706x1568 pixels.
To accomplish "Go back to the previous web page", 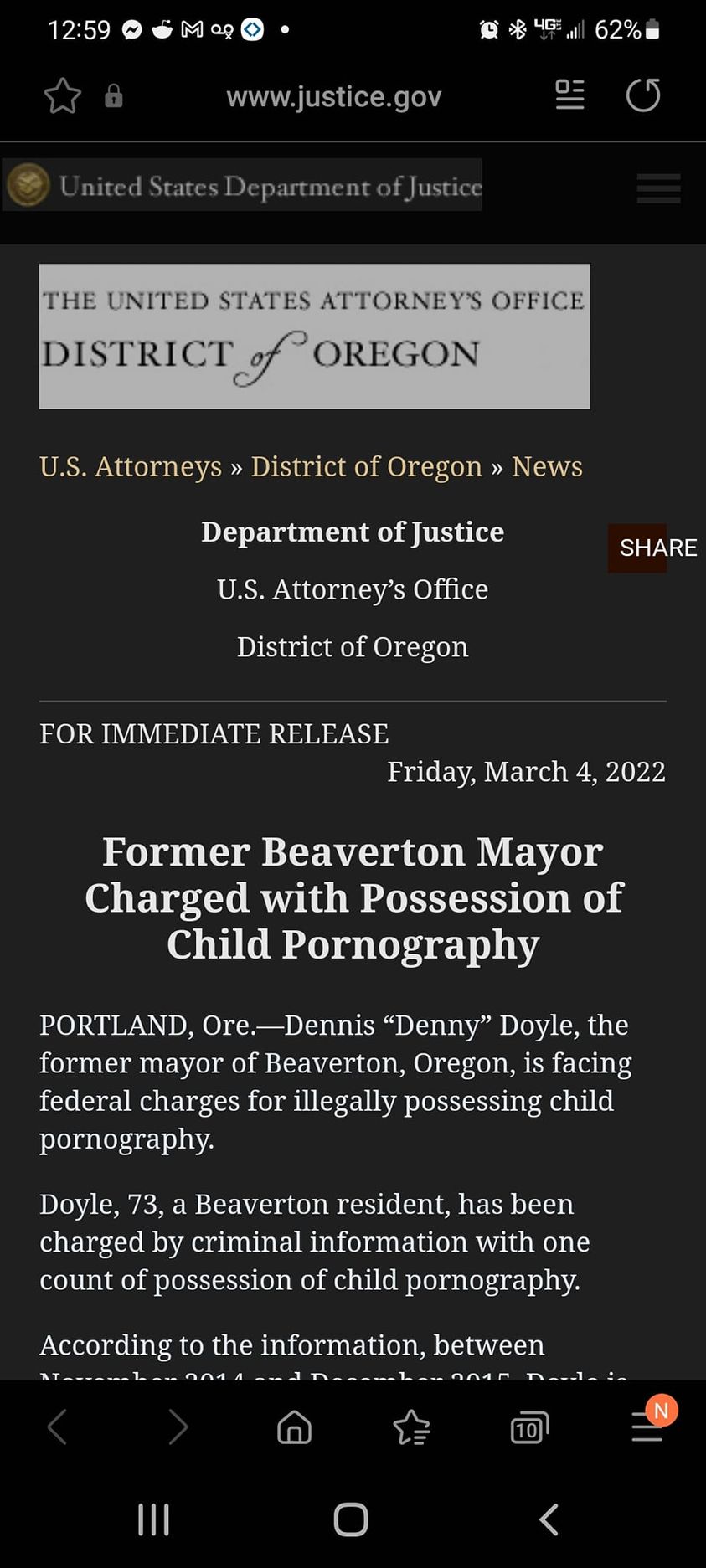I will tap(57, 1427).
